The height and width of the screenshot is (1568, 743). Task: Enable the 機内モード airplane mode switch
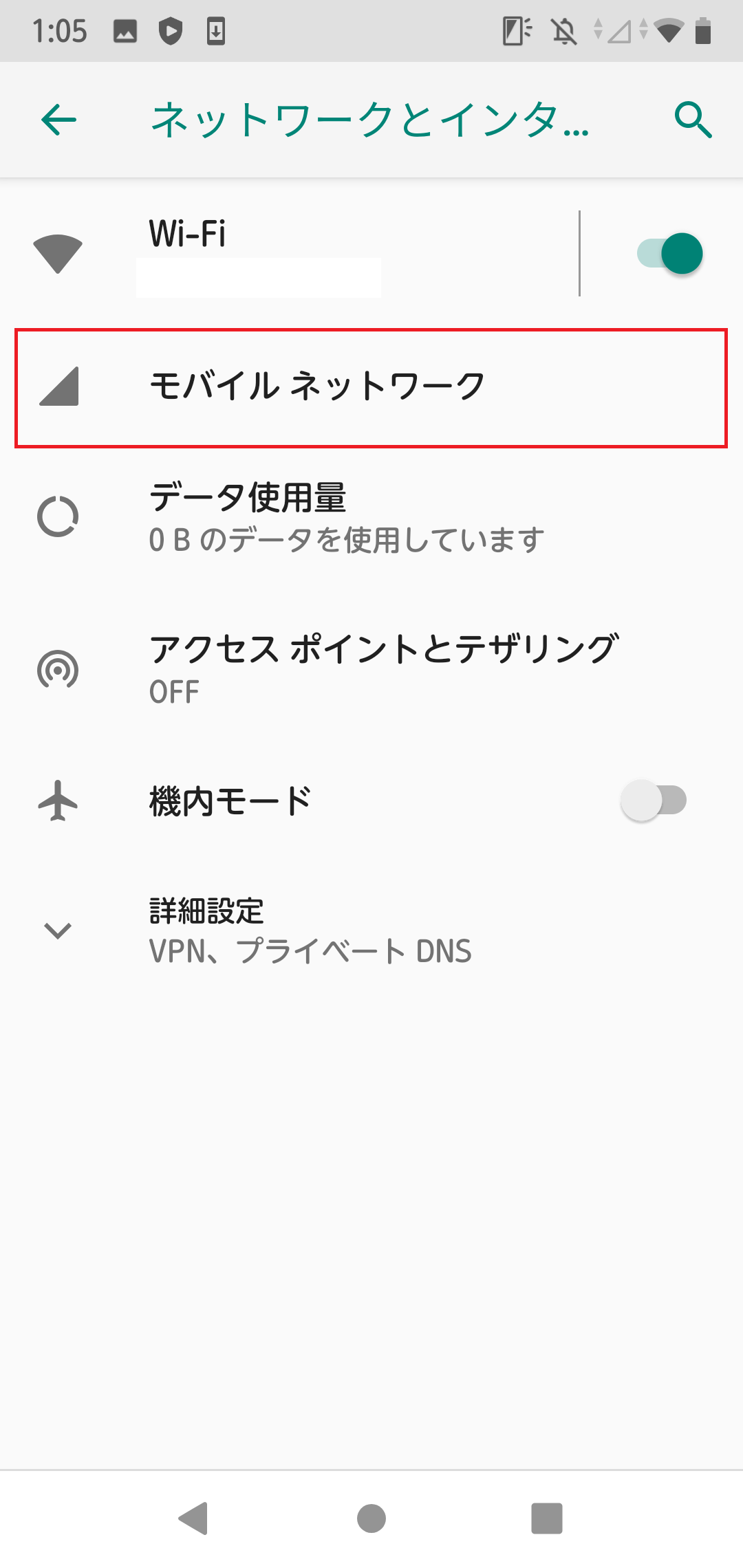654,800
